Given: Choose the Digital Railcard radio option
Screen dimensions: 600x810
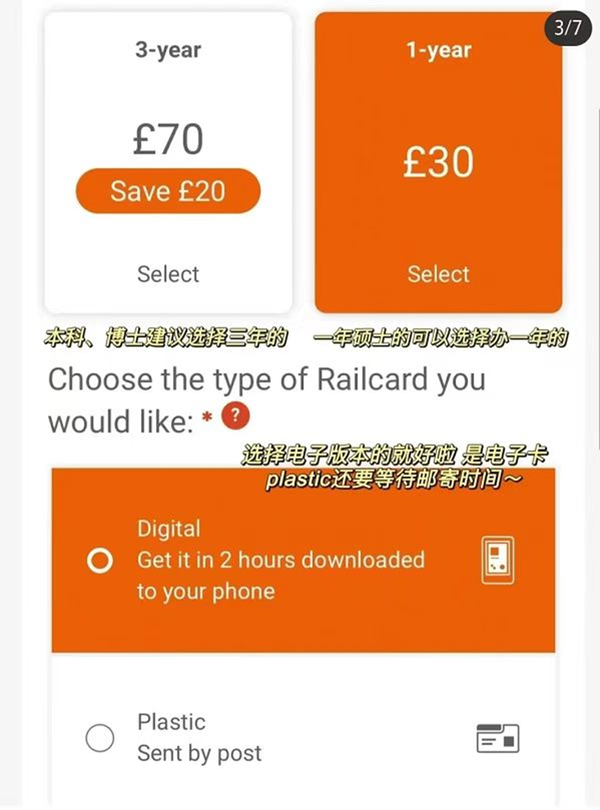Looking at the screenshot, I should (100, 561).
